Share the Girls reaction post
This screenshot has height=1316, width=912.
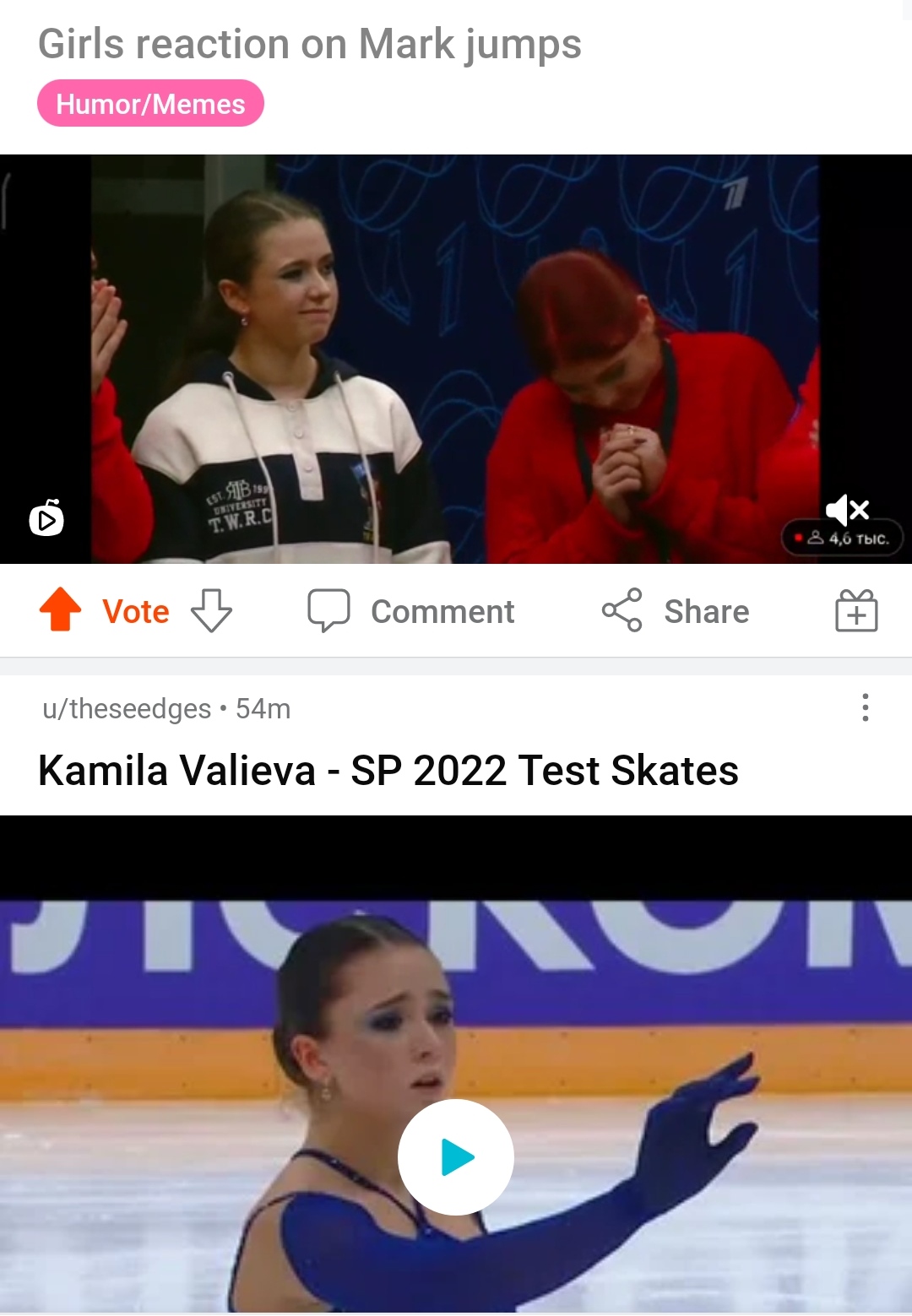point(676,611)
